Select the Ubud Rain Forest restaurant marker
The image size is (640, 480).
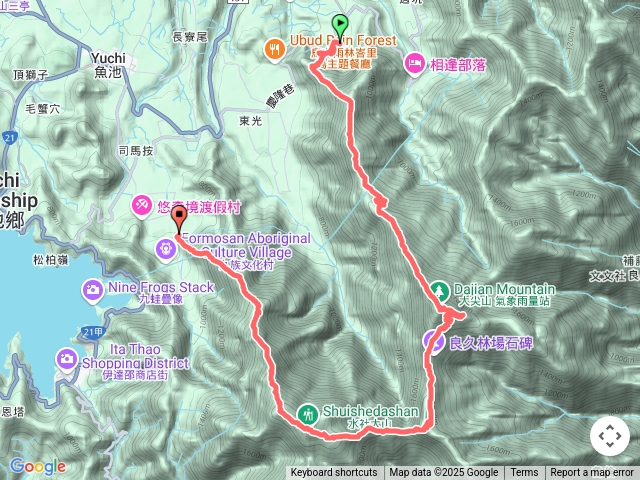(x=273, y=47)
